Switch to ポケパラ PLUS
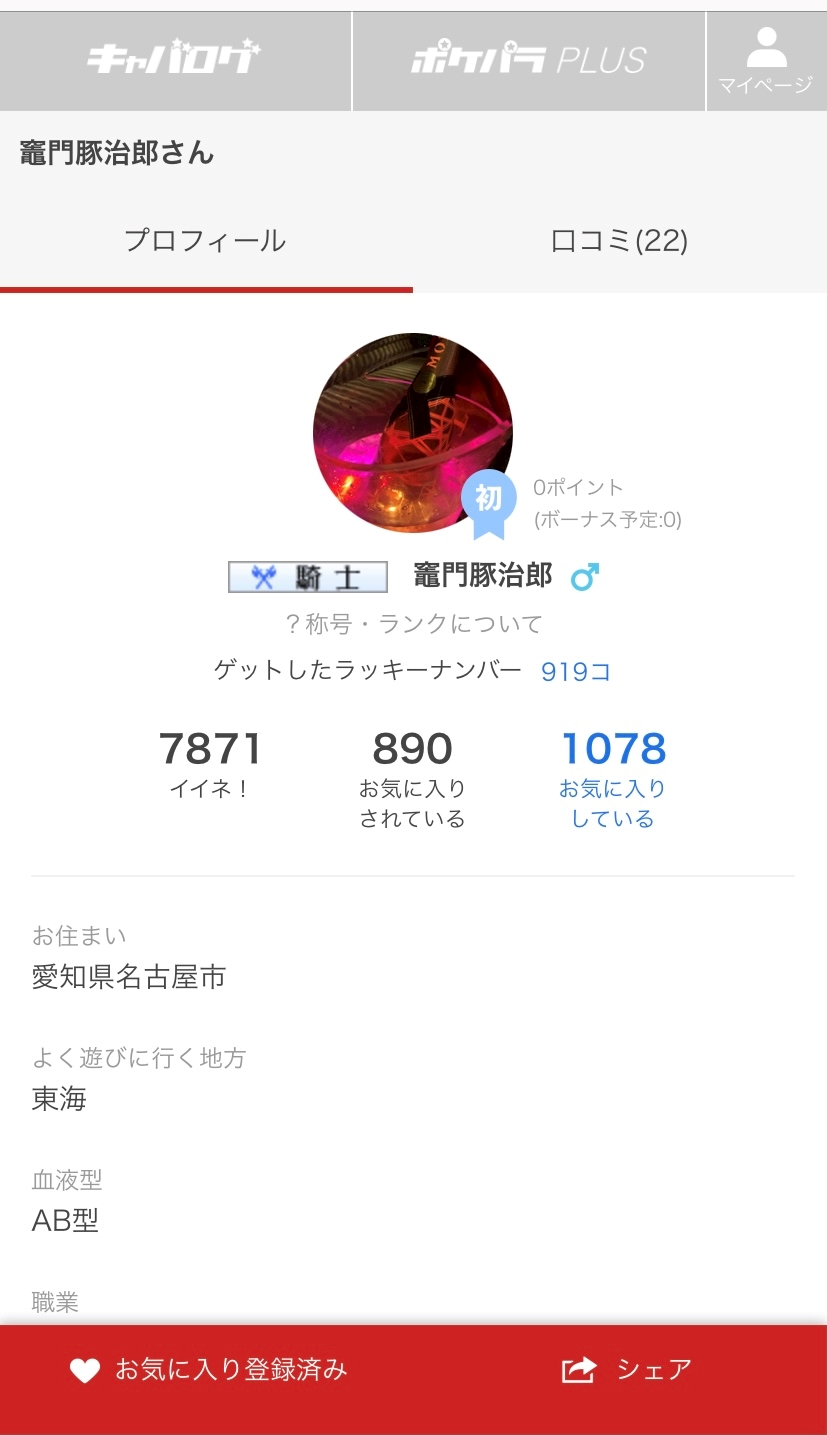The width and height of the screenshot is (827, 1435). (528, 60)
